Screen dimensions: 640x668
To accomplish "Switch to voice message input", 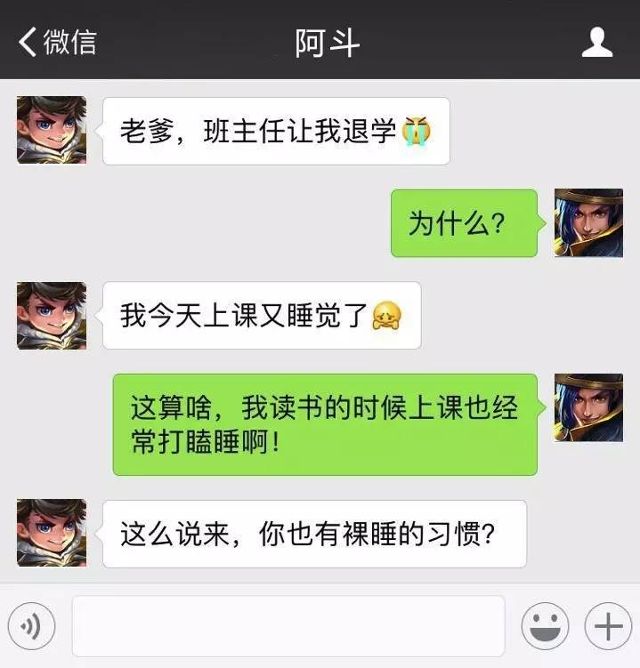I will tap(31, 627).
